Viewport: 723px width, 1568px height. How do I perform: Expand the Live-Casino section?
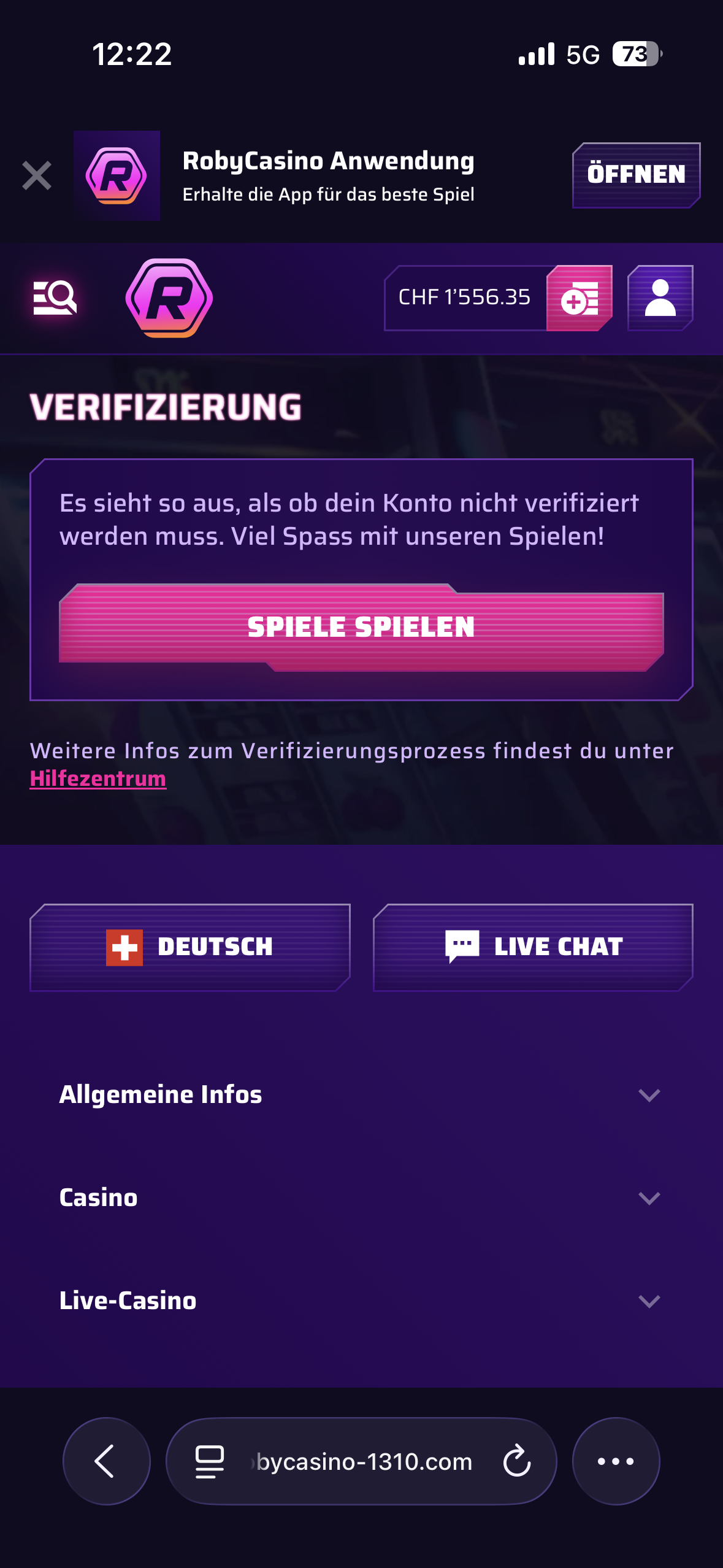361,1301
